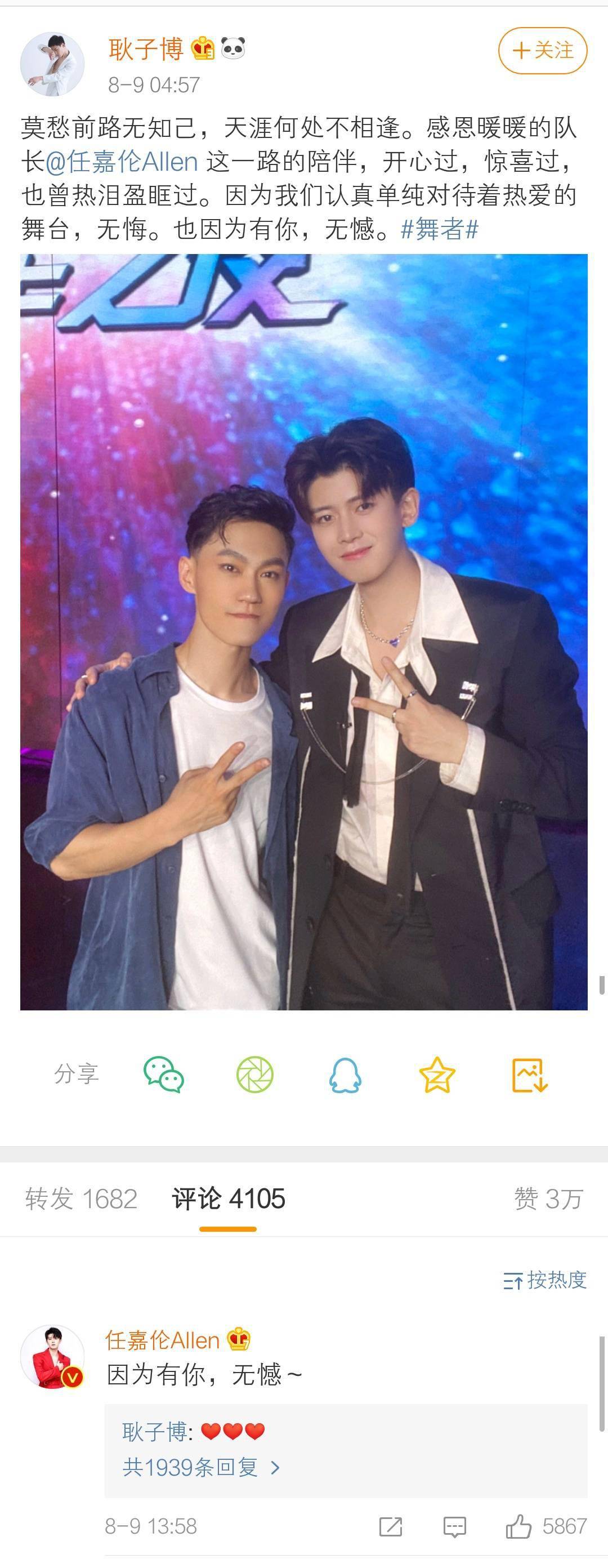Save the post as an image
This screenshot has height=1568, width=608.
(530, 1073)
